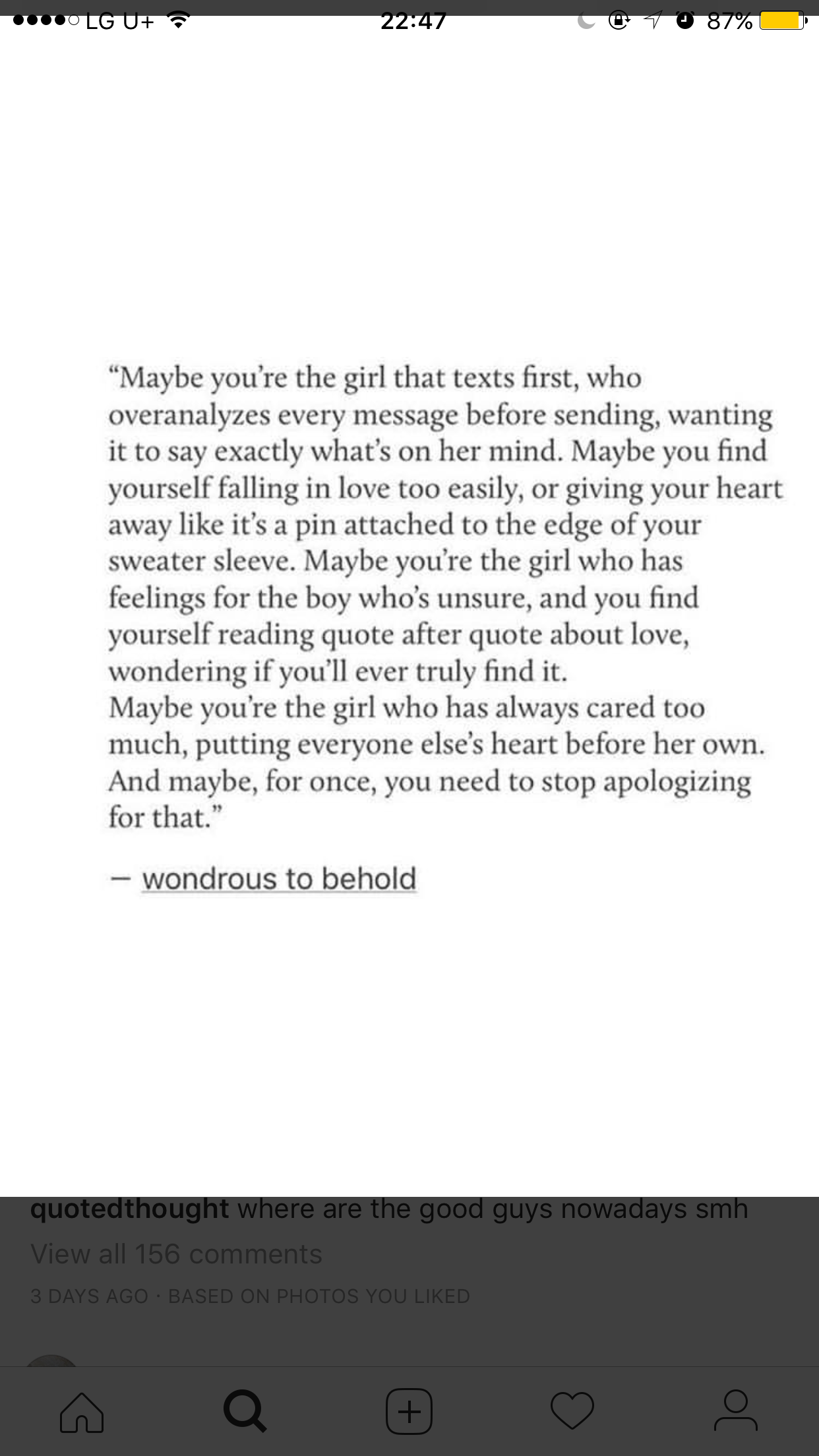Go to the Home feed tab

82,1412
